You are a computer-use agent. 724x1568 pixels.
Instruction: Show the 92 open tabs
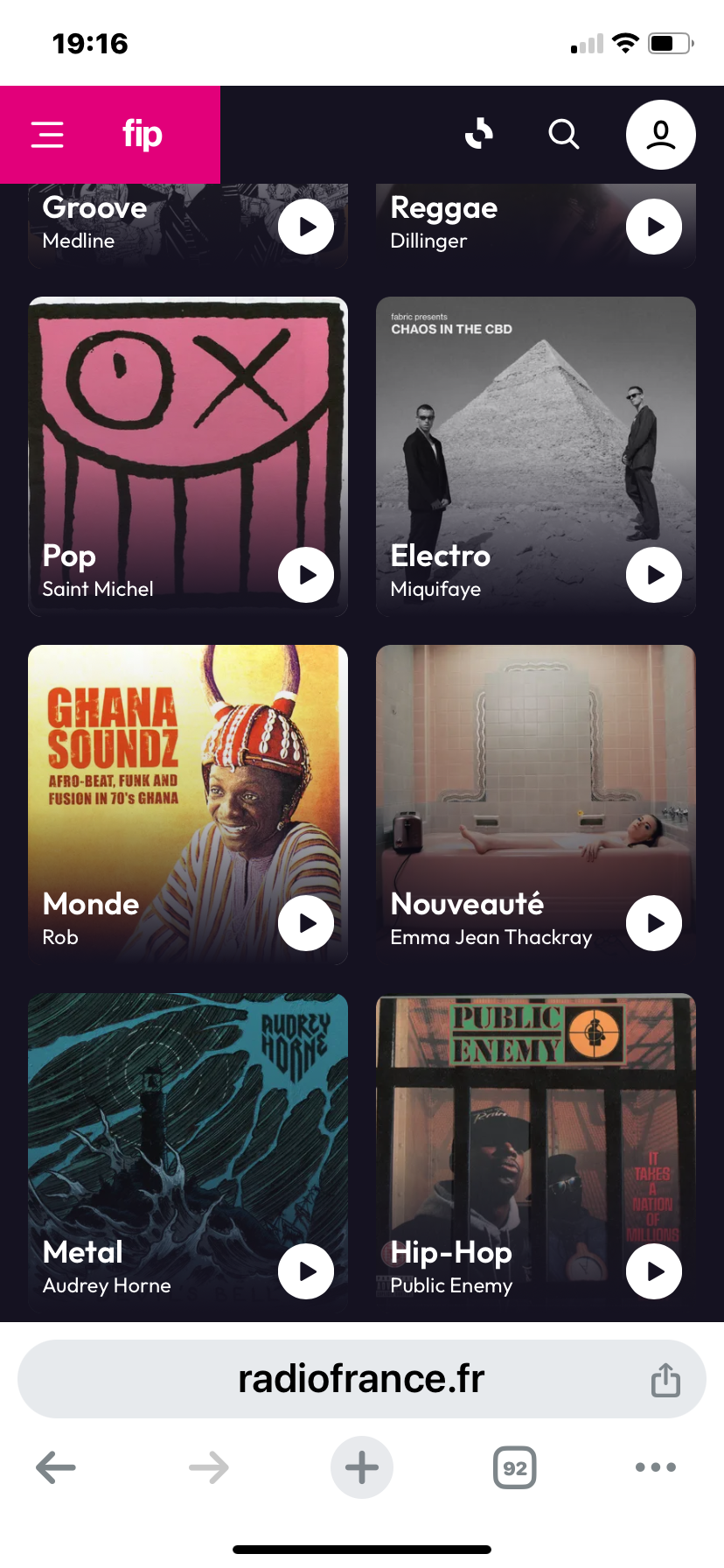pyautogui.click(x=515, y=1467)
